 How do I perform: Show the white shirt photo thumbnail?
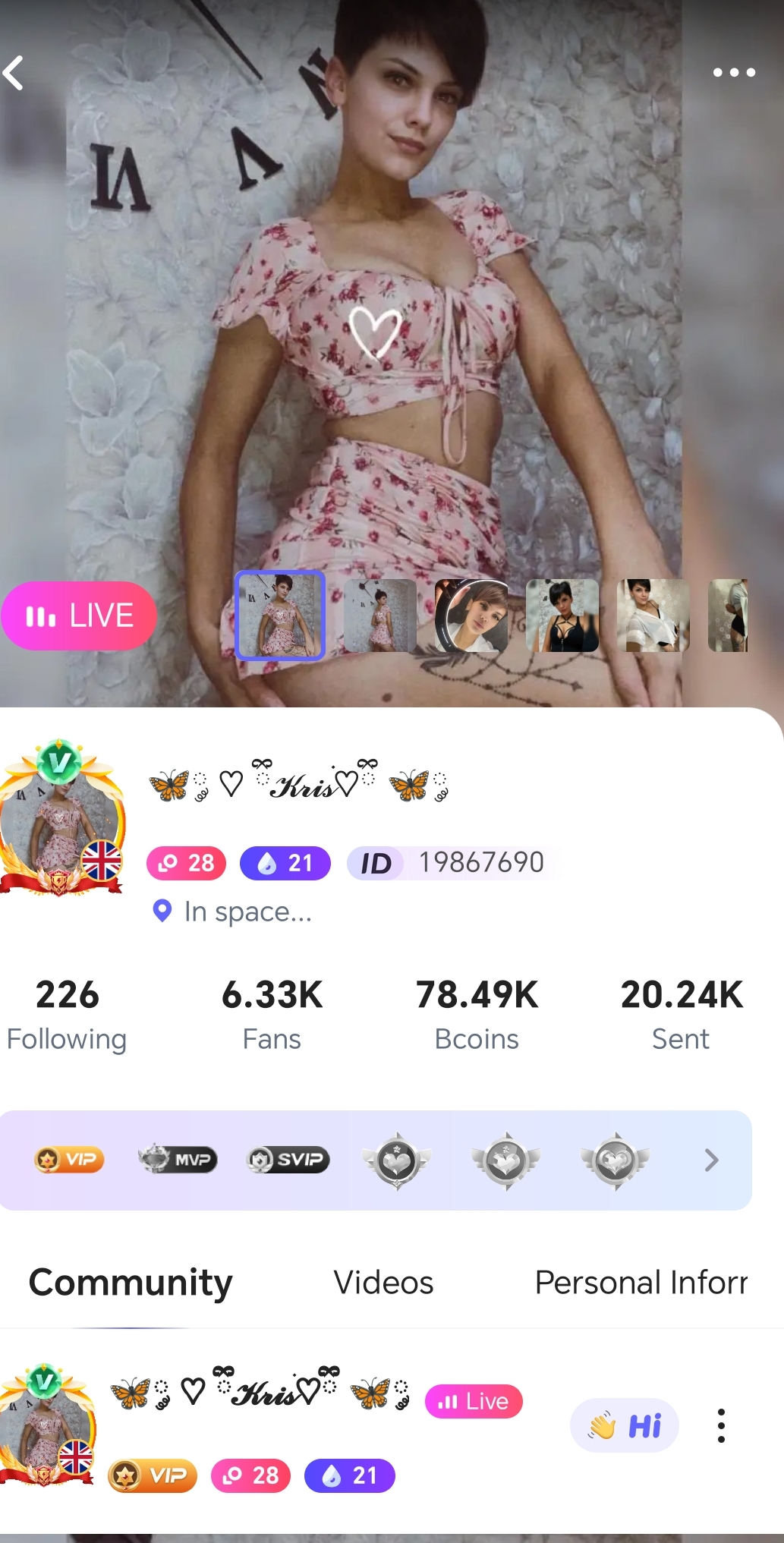pos(653,616)
